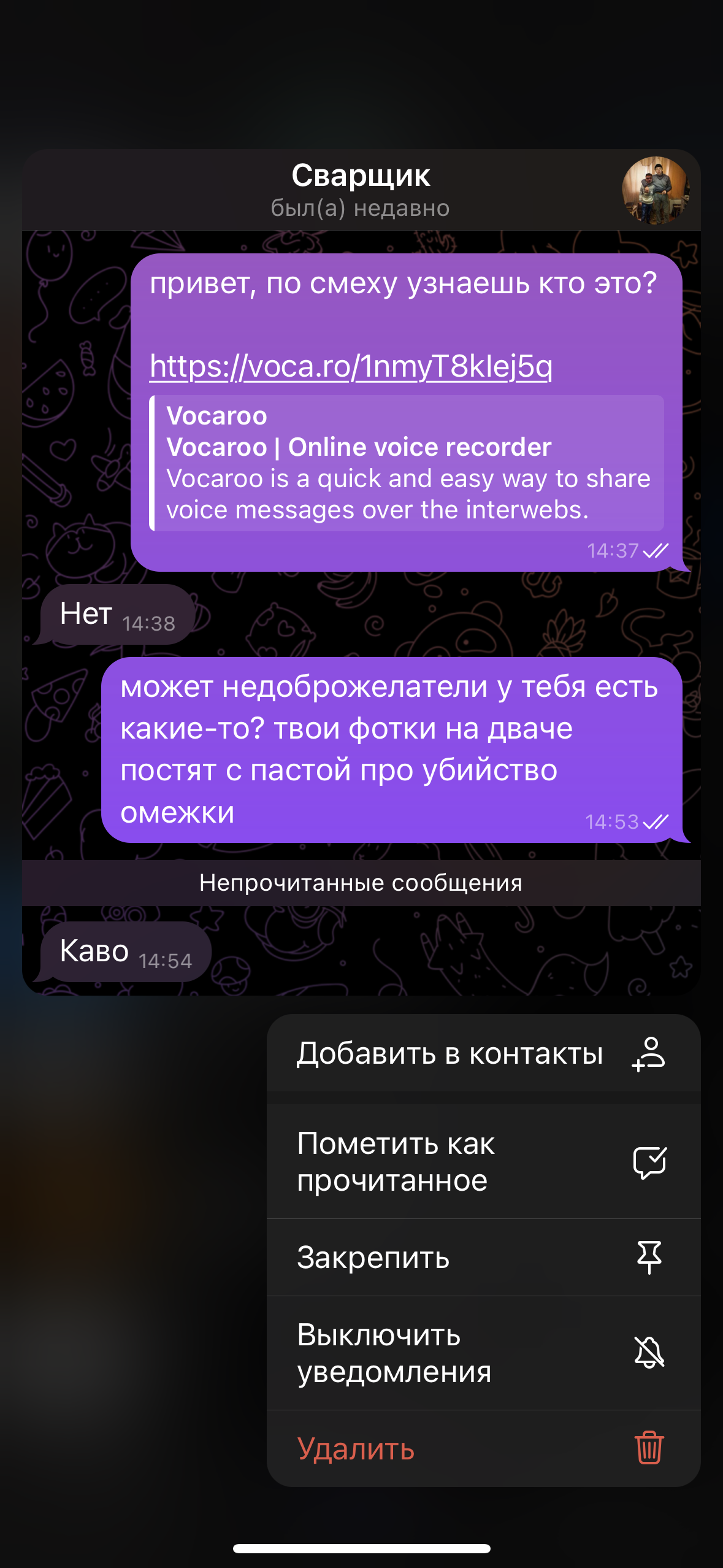Mute chat via Выключить уведомления

483,1353
